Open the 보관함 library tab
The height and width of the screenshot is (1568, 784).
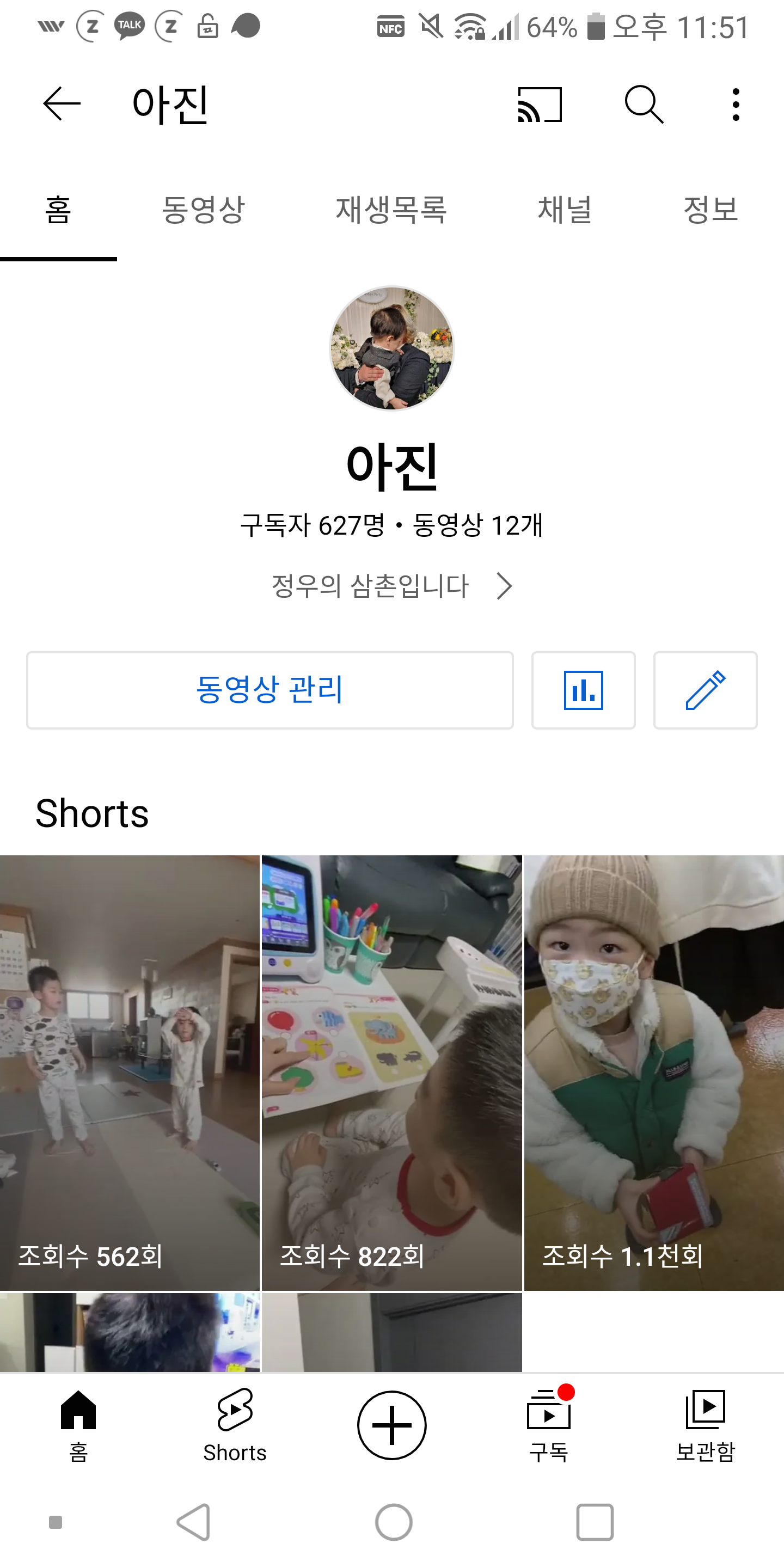click(706, 1425)
